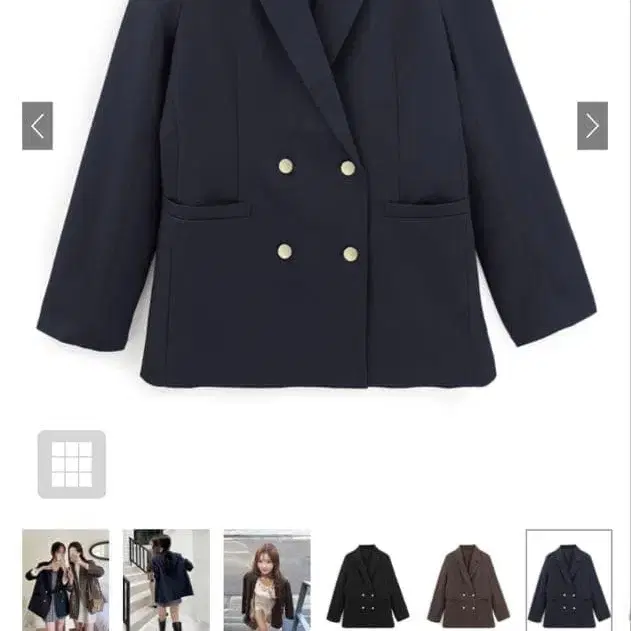Viewport: 631px width, 631px height.
Task: Show the previous product image
Action: click(x=37, y=126)
